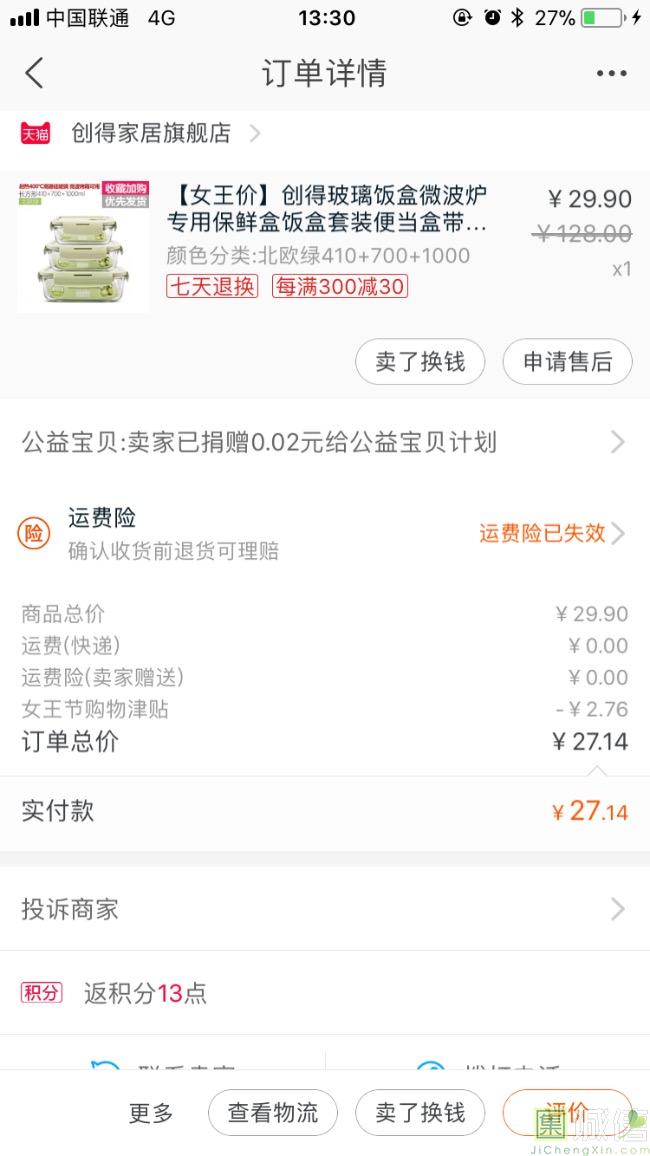The width and height of the screenshot is (650, 1156).
Task: Check delivery with 查看物流
Action: [273, 1112]
